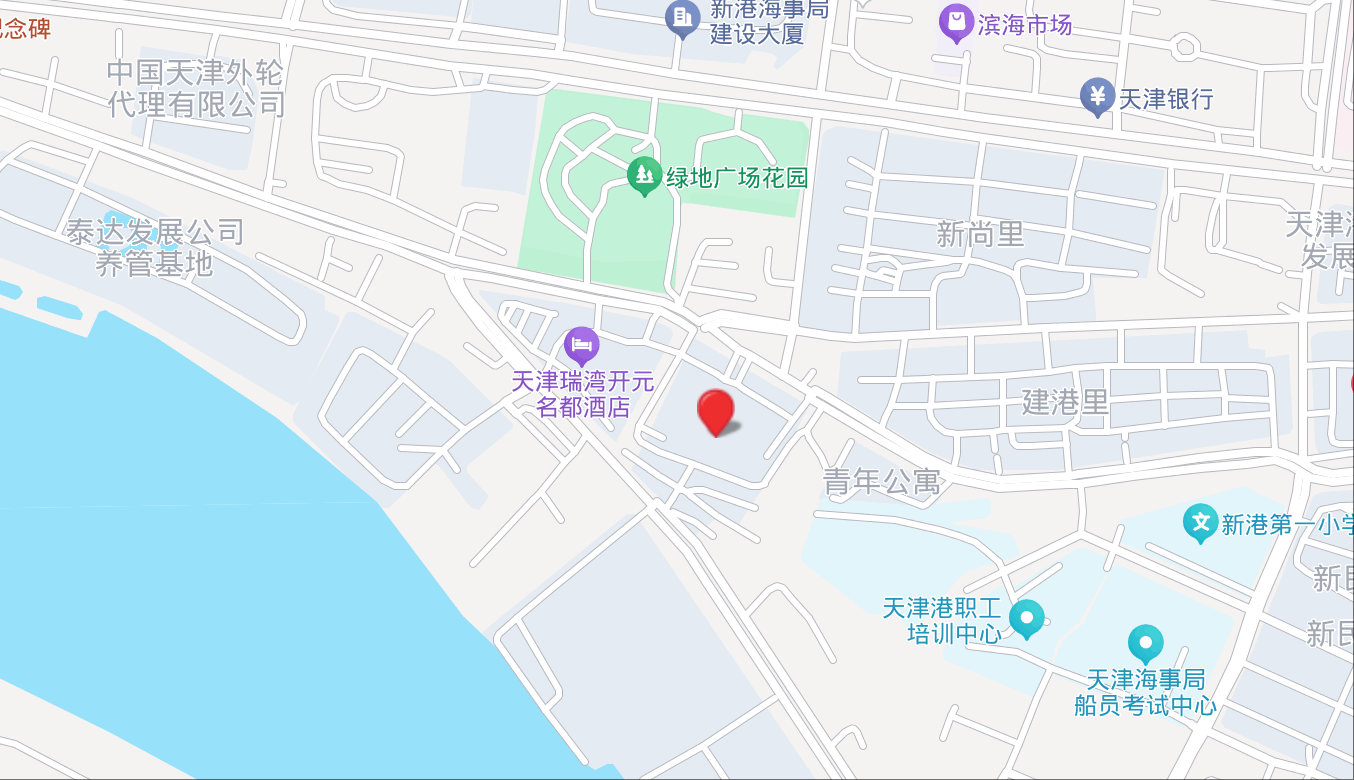1354x780 pixels.
Task: Select 天津海事局船员考试中心 marker
Action: click(x=1145, y=643)
